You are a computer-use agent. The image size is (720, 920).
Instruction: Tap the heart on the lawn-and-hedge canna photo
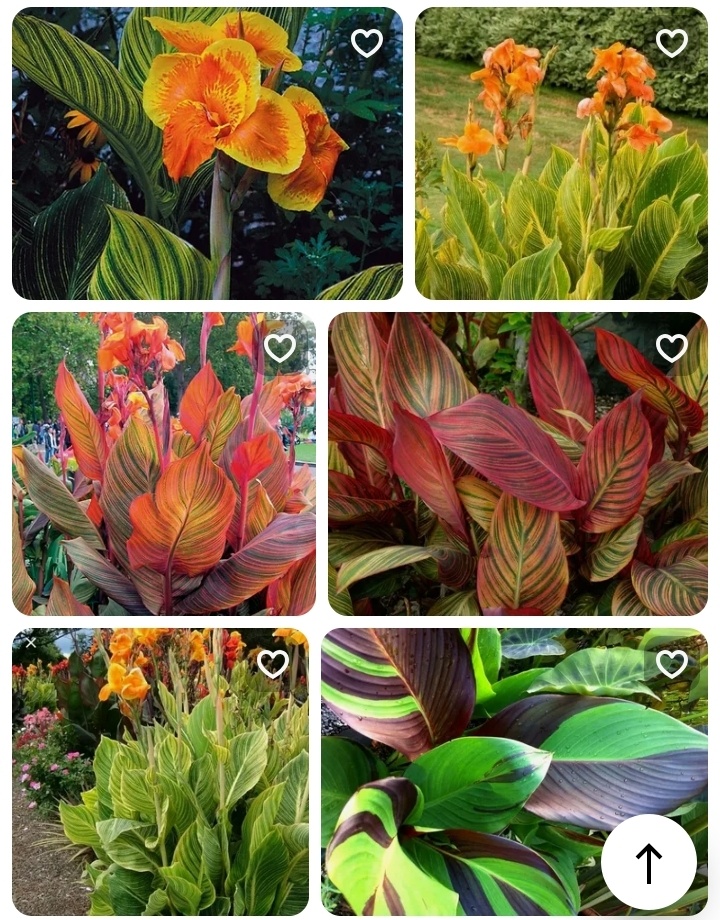(x=671, y=43)
